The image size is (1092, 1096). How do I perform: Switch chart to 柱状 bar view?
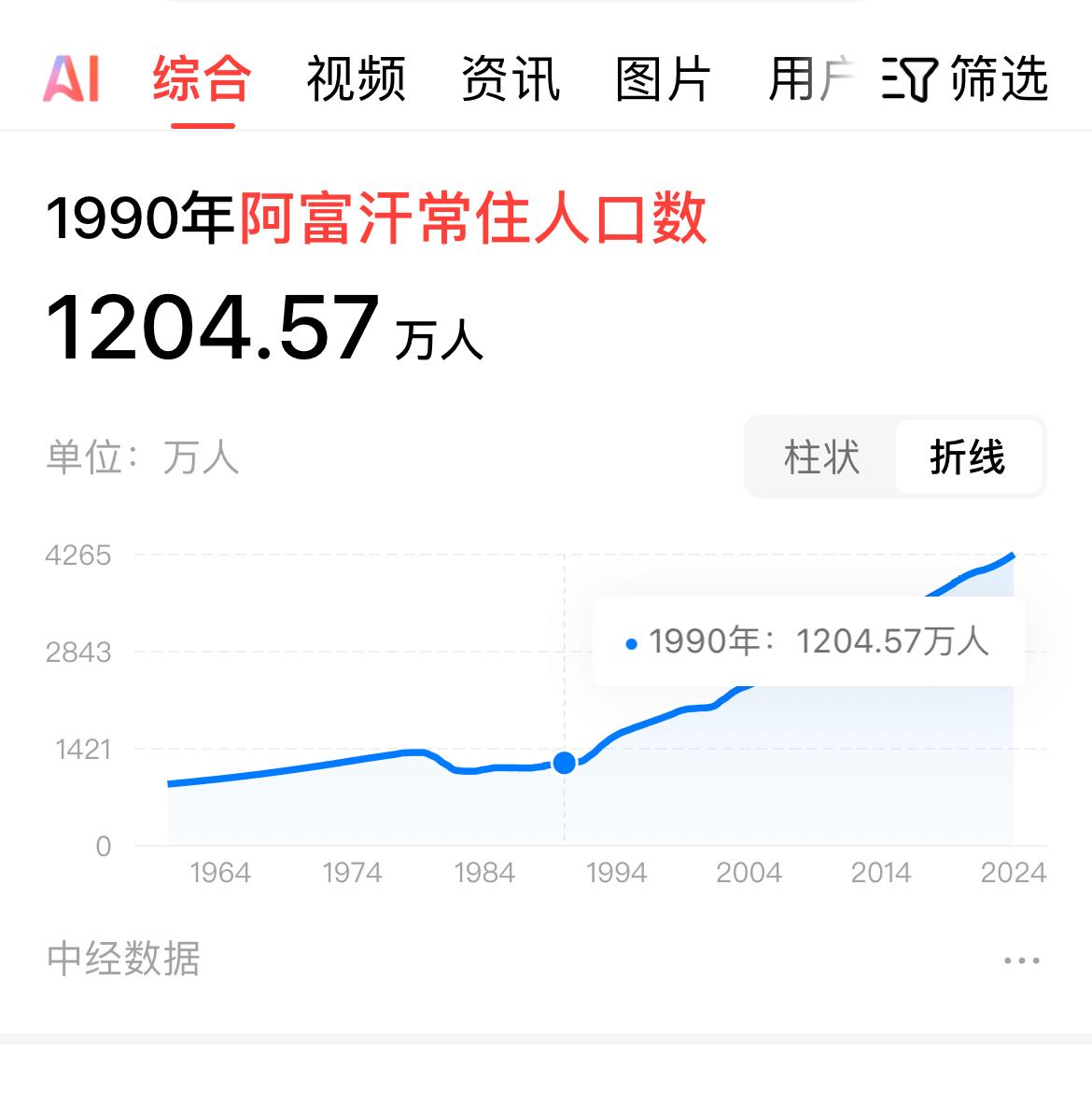(821, 457)
